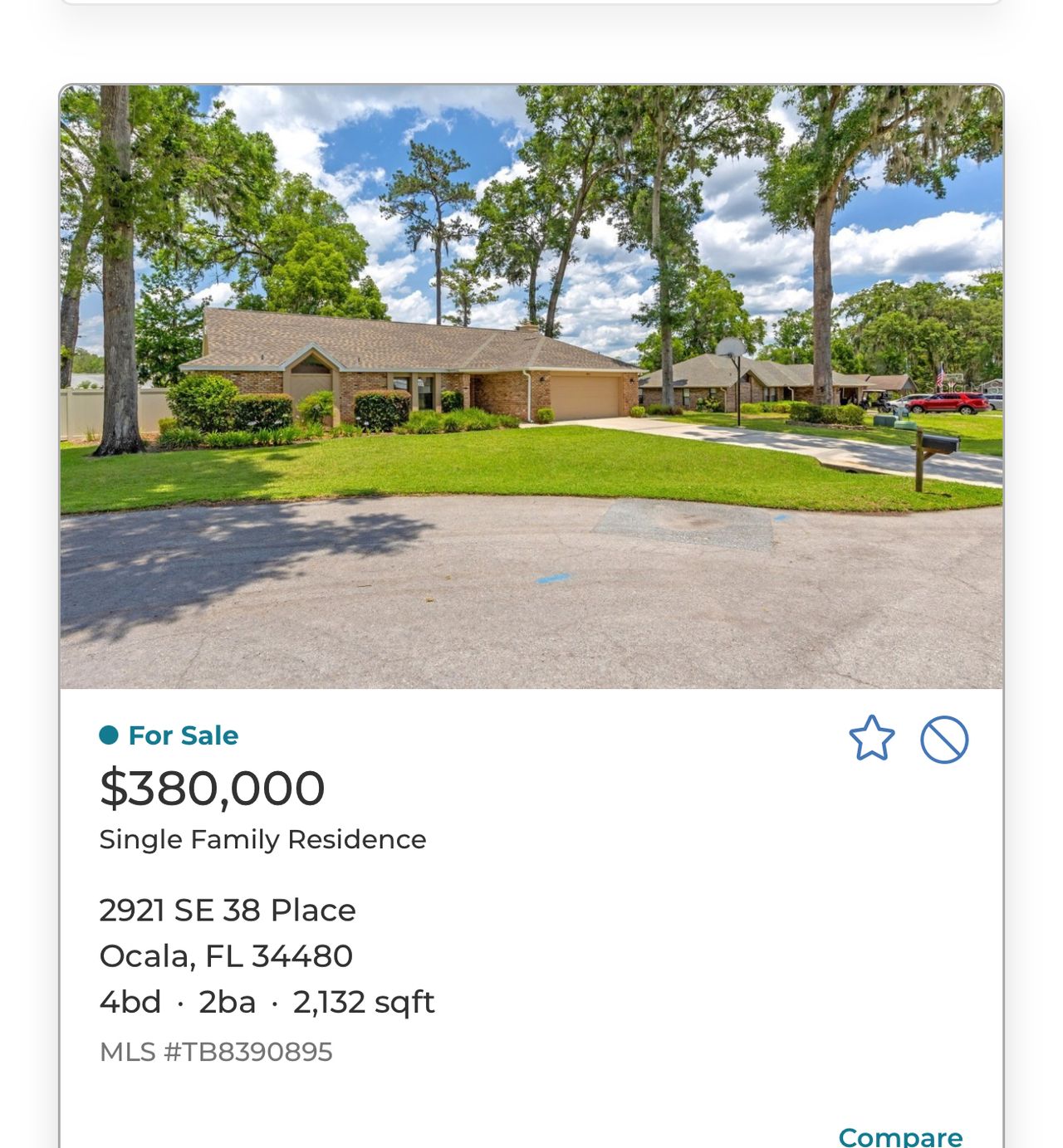Open the $380,000 Ocala home listing
Viewport: 1063px width, 1148px height.
[531, 387]
